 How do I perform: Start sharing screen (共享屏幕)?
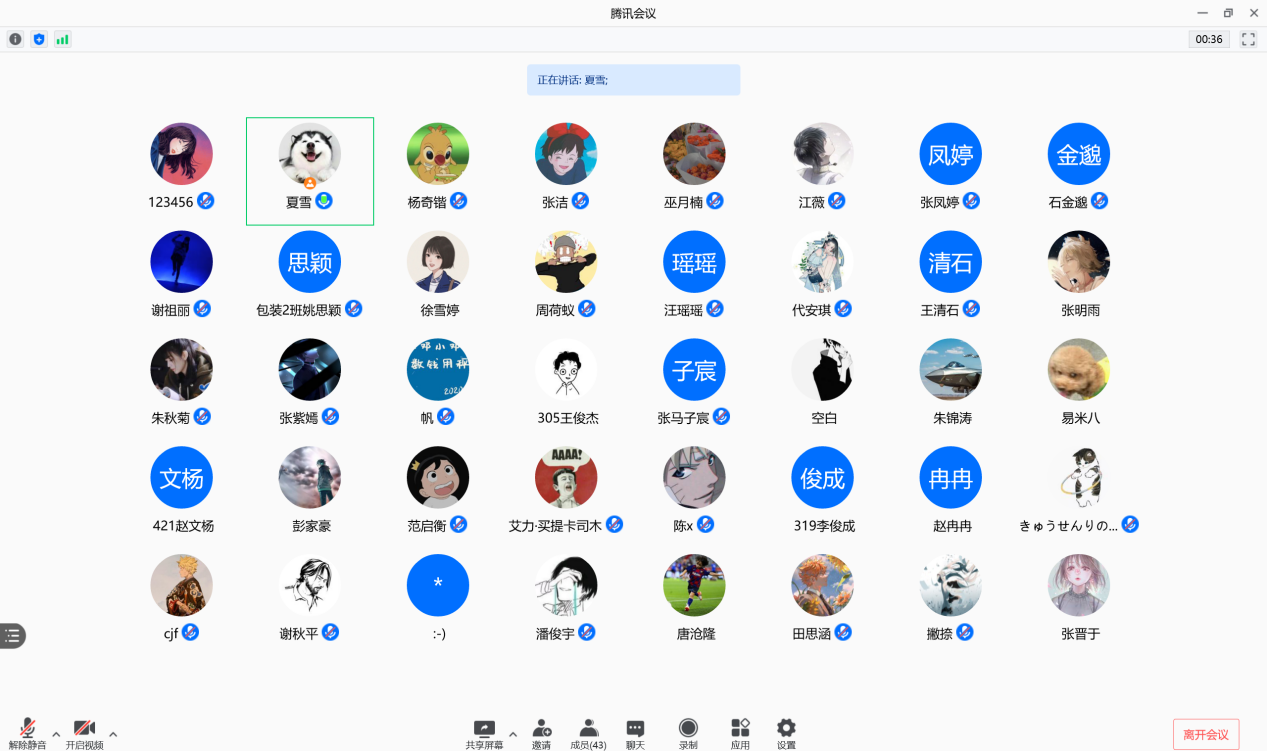click(x=484, y=732)
